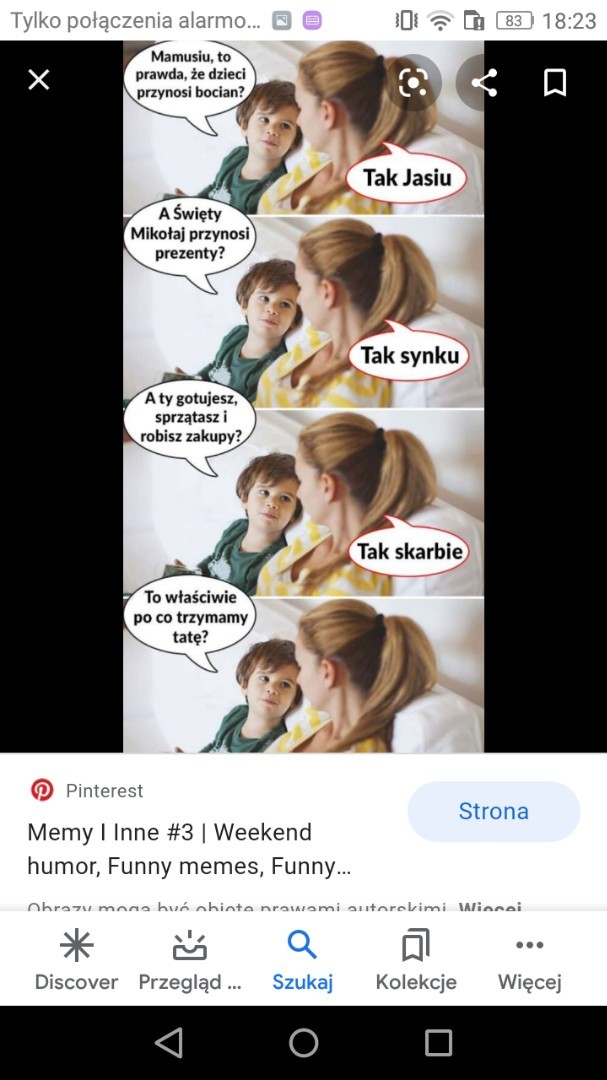Close the image viewer
Screen dimensions: 607x1080
pos(39,80)
